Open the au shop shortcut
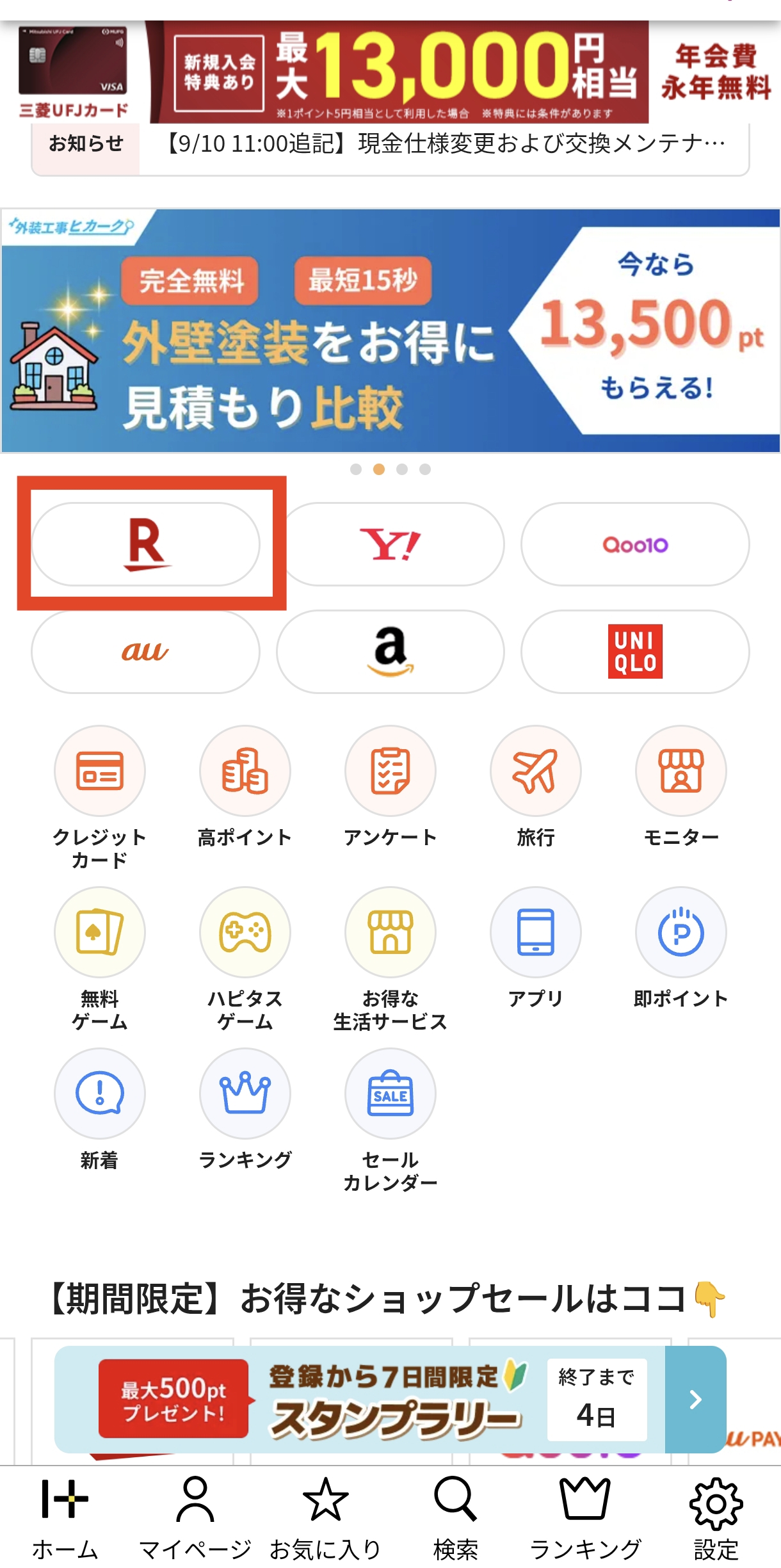Image resolution: width=781 pixels, height=1568 pixels. 146,652
